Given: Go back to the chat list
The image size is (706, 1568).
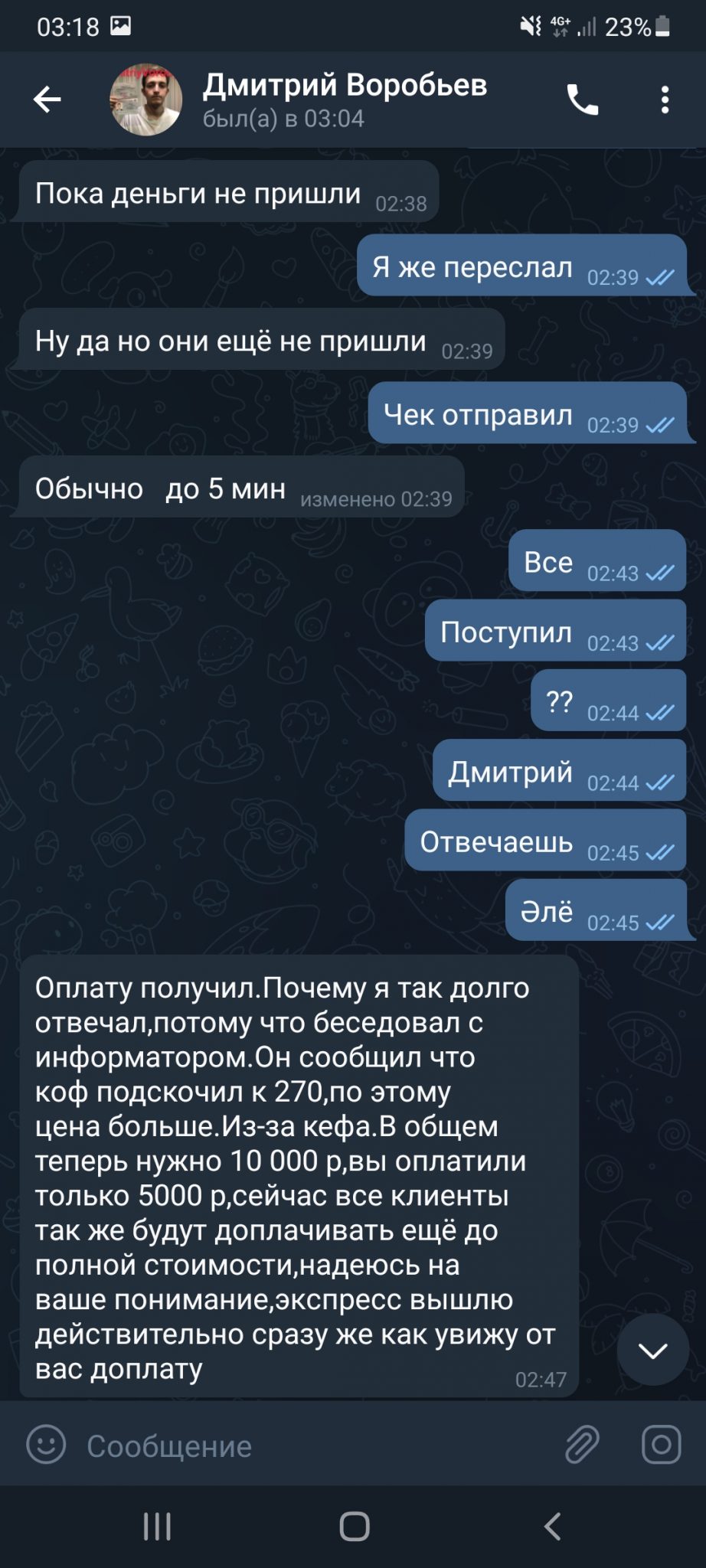Looking at the screenshot, I should (x=47, y=100).
